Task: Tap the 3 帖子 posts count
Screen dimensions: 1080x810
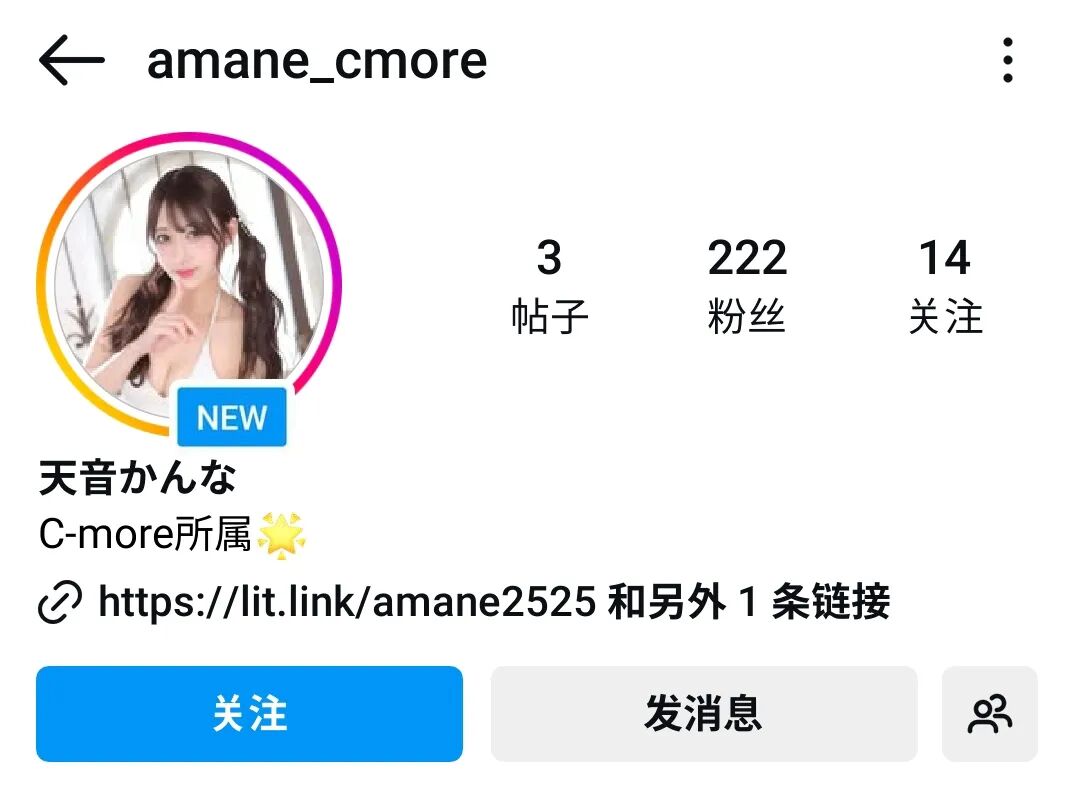Action: (x=549, y=285)
